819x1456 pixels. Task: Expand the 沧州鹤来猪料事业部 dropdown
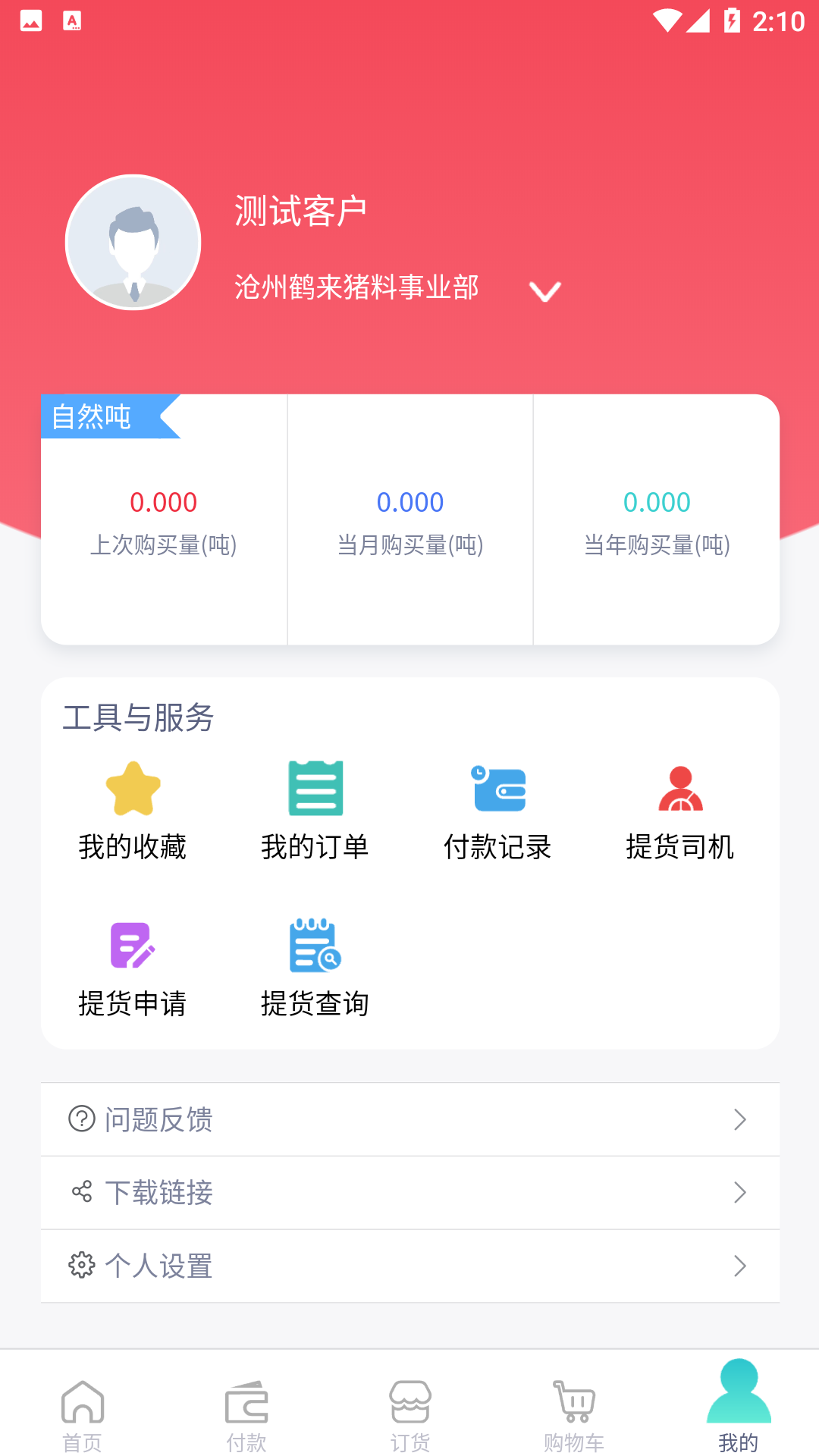[544, 291]
